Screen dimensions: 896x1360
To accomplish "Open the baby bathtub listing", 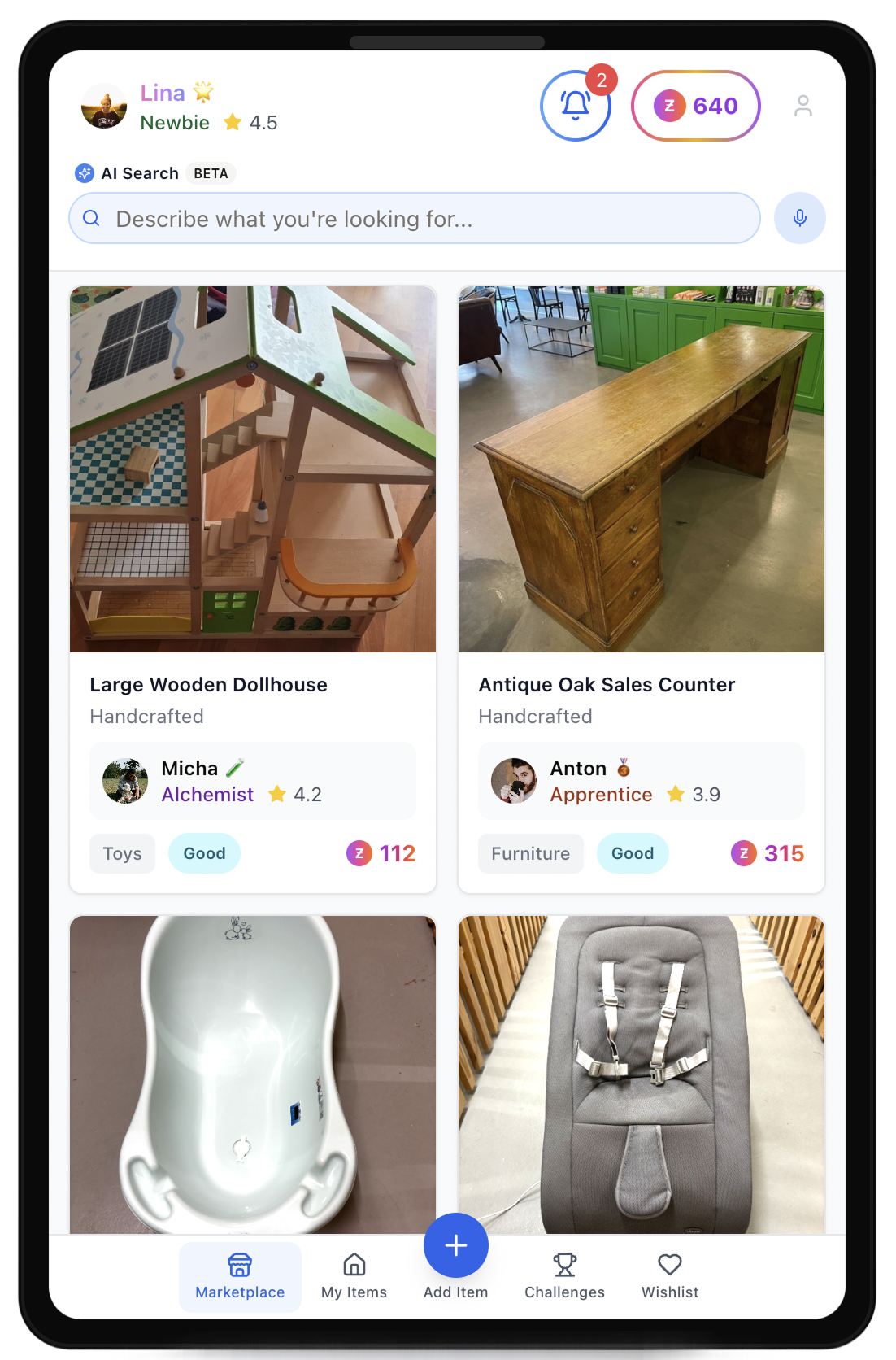I will [x=253, y=1074].
